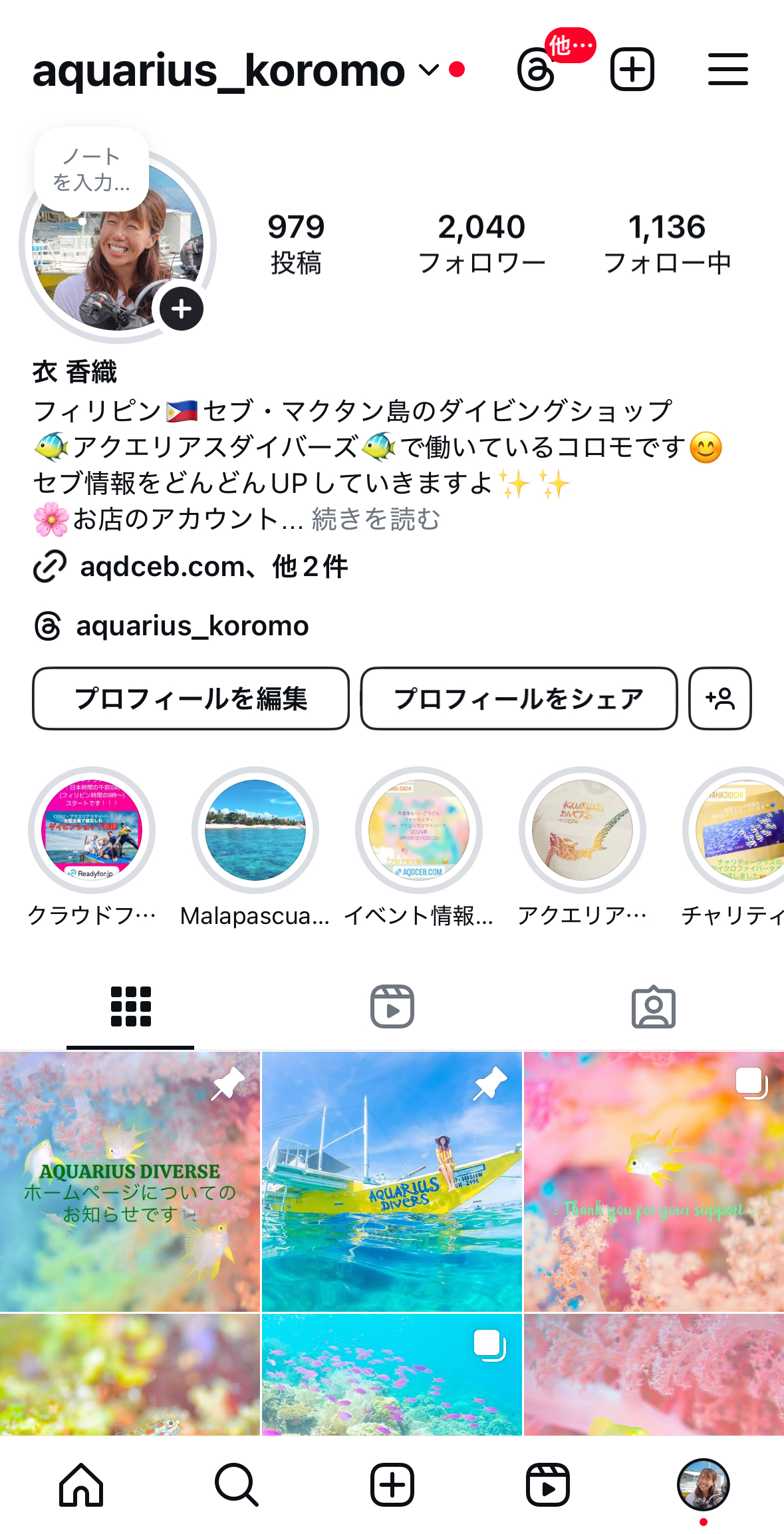Viewport: 784px width, 1534px height.
Task: View the 2,040 followers list
Action: [481, 243]
